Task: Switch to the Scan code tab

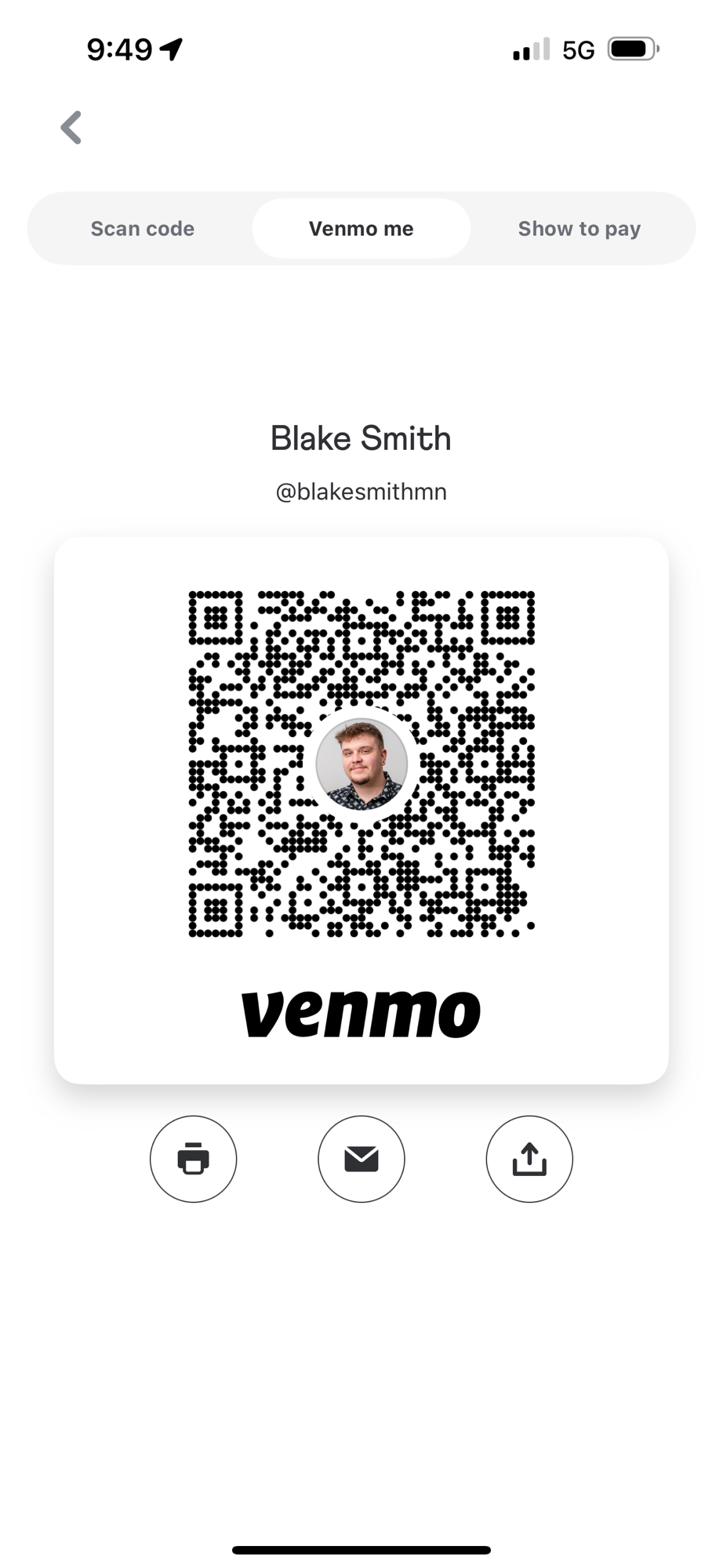Action: (x=143, y=228)
